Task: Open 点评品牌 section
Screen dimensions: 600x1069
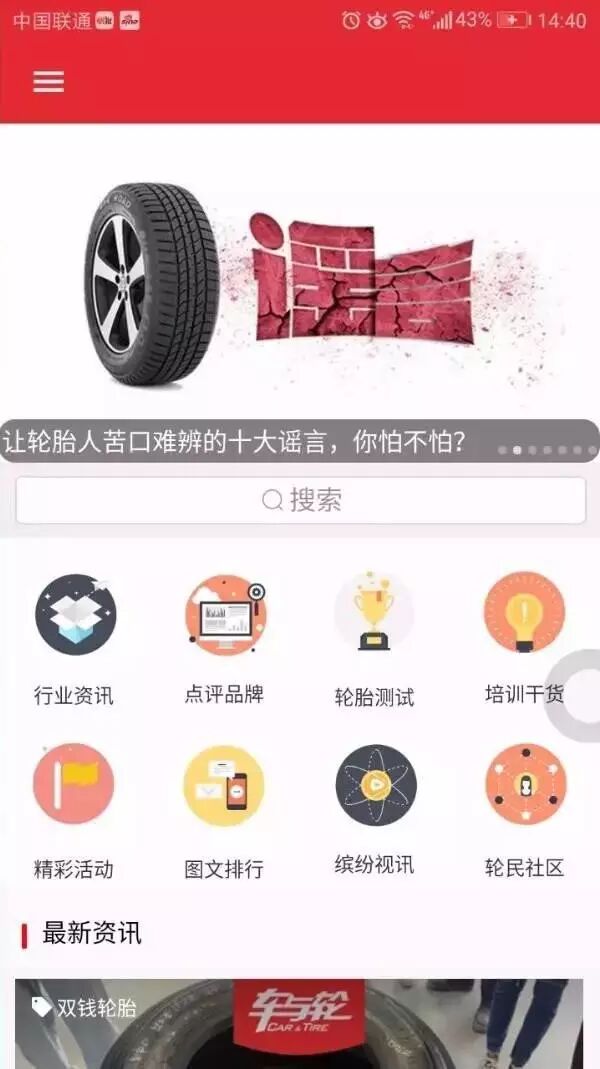Action: [224, 639]
